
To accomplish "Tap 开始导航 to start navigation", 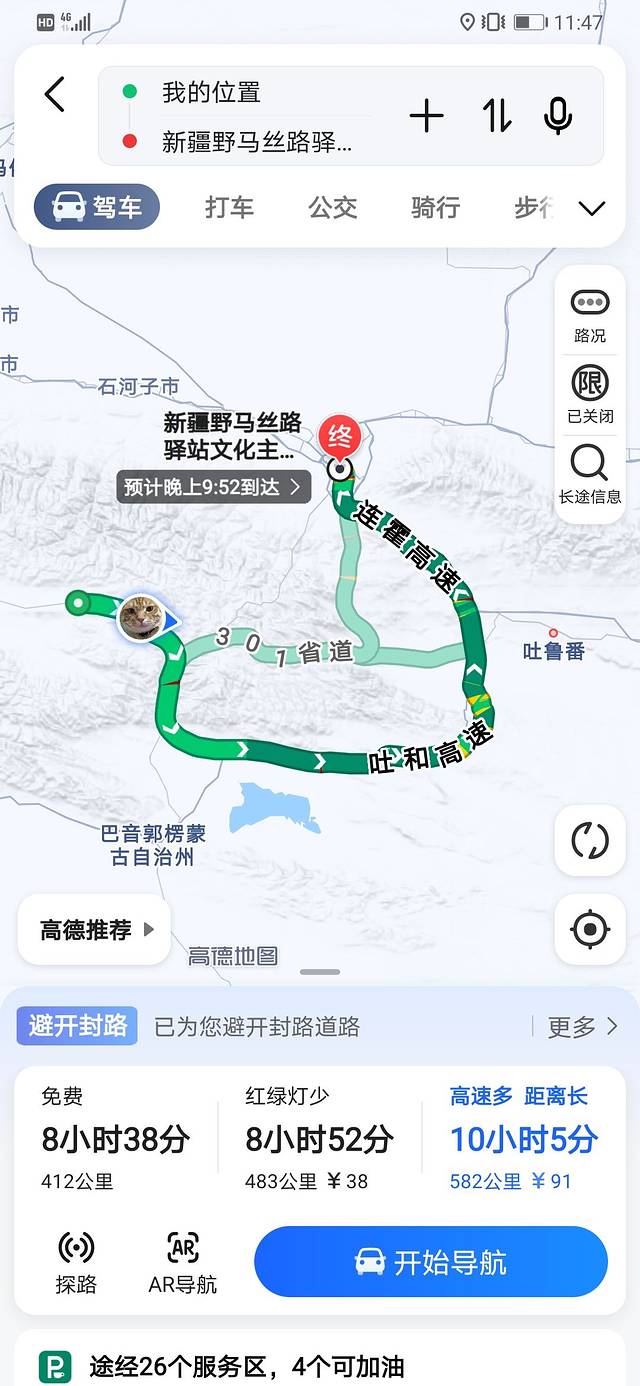I will (431, 1262).
